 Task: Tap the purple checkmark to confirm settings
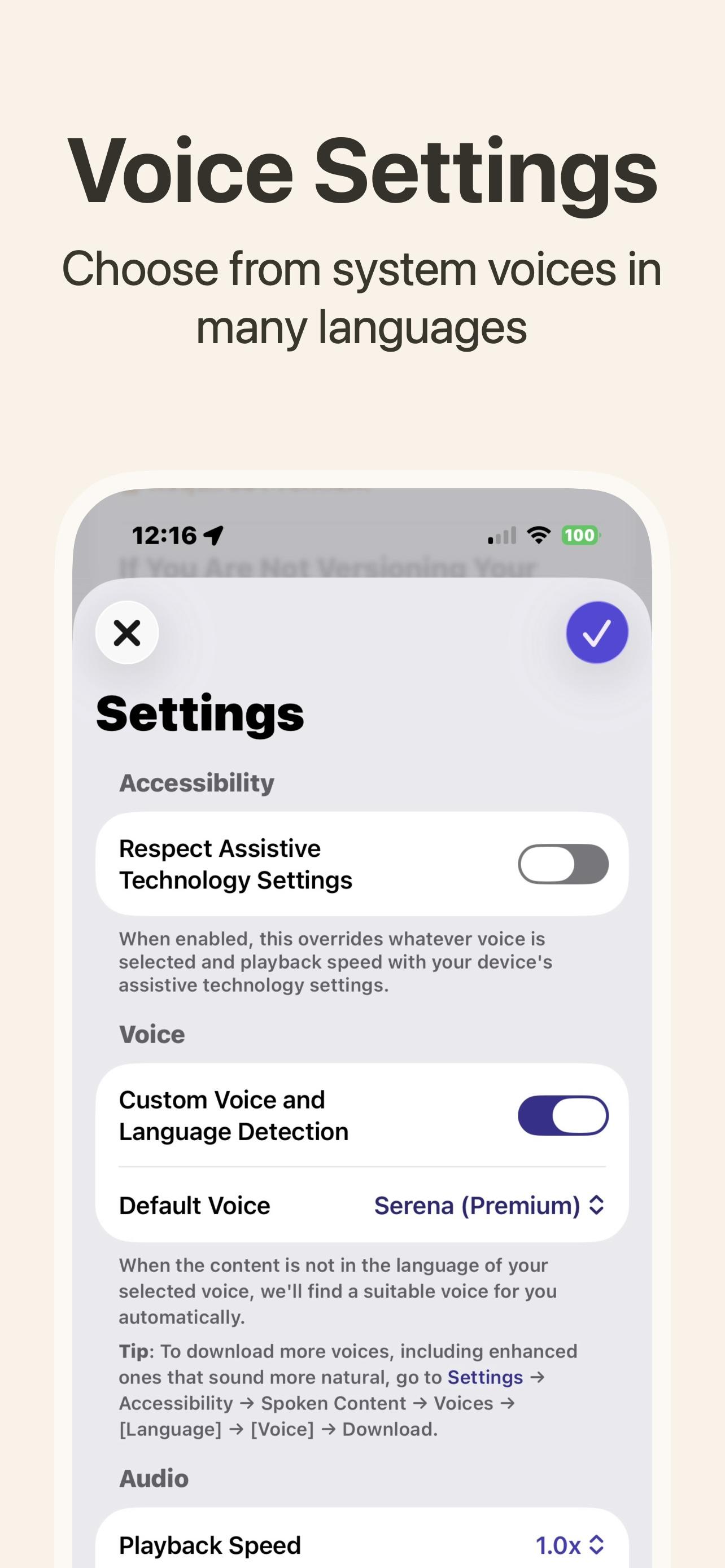point(597,632)
